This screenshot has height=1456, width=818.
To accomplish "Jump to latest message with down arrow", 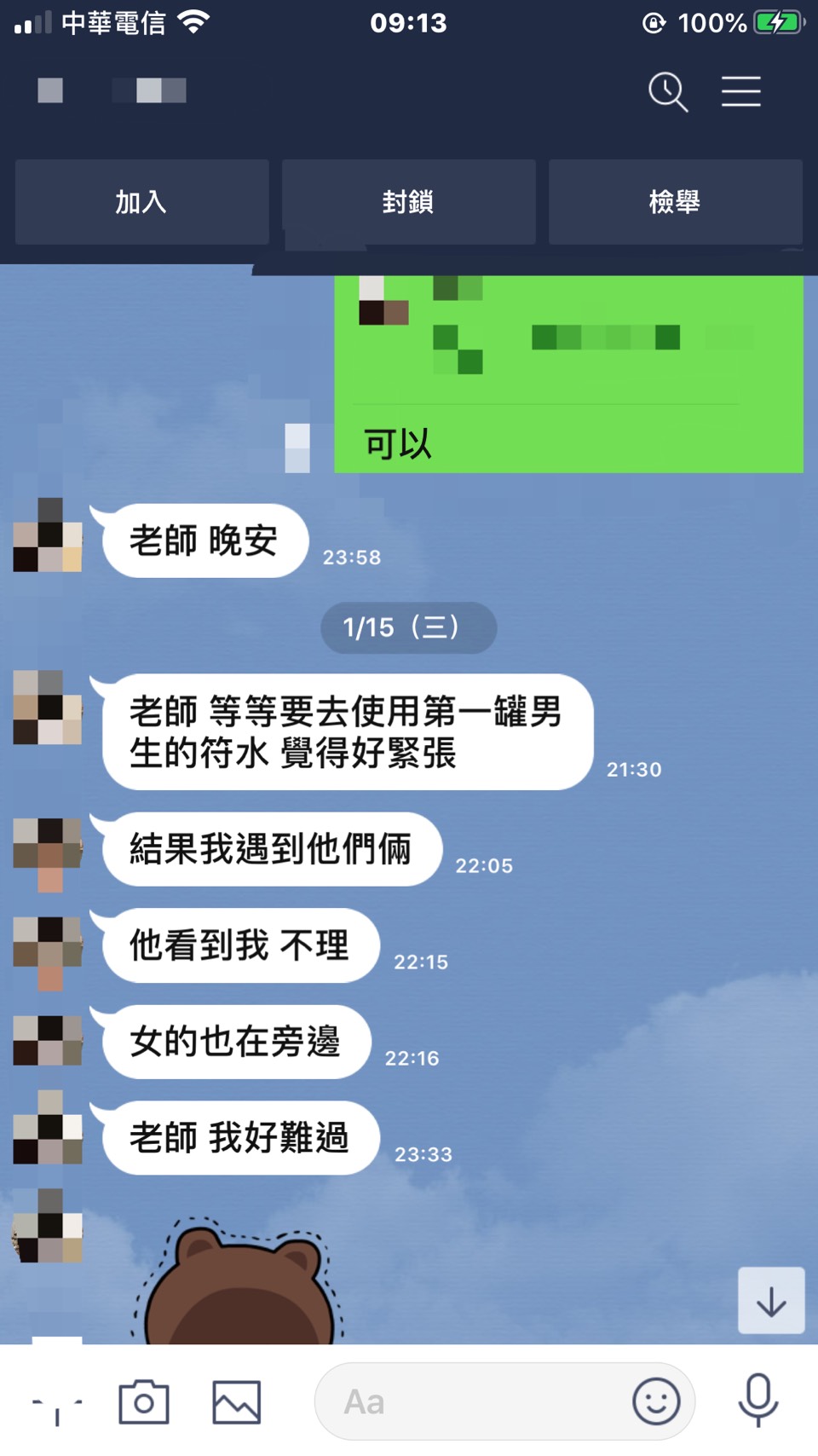I will [771, 1301].
